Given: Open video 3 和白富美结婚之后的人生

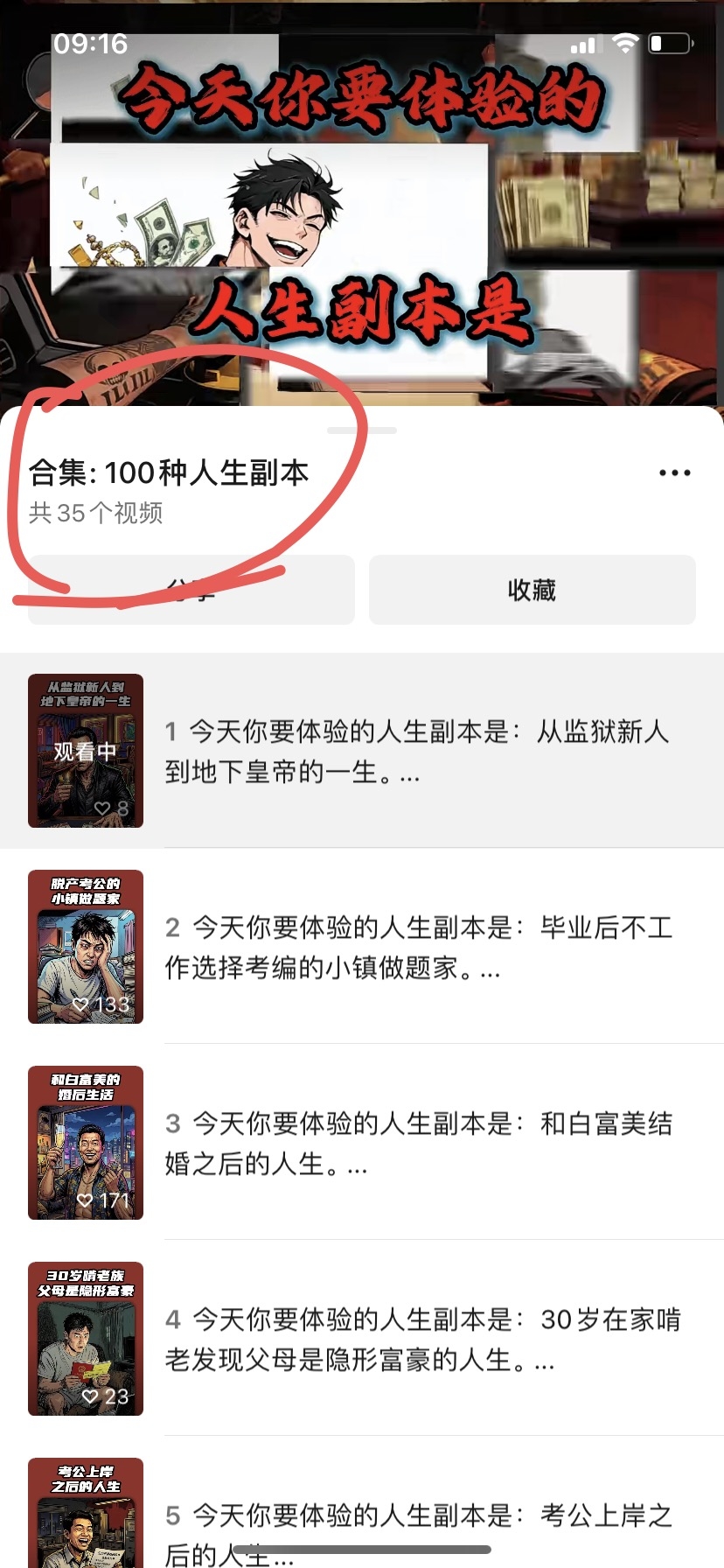Looking at the screenshot, I should coord(362,1143).
